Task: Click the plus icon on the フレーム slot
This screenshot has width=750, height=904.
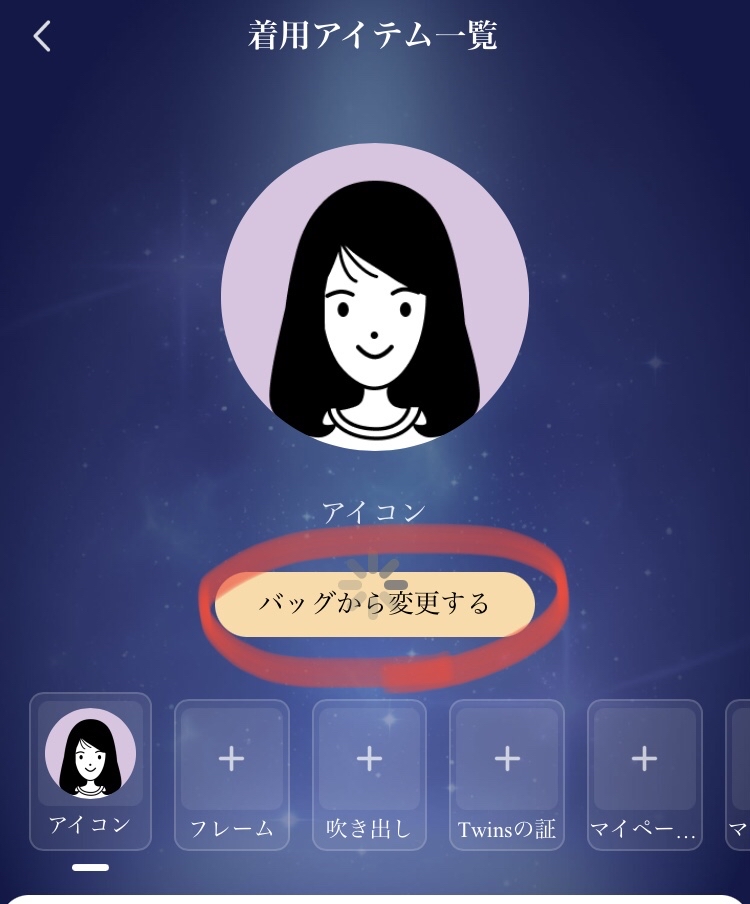Action: 232,760
